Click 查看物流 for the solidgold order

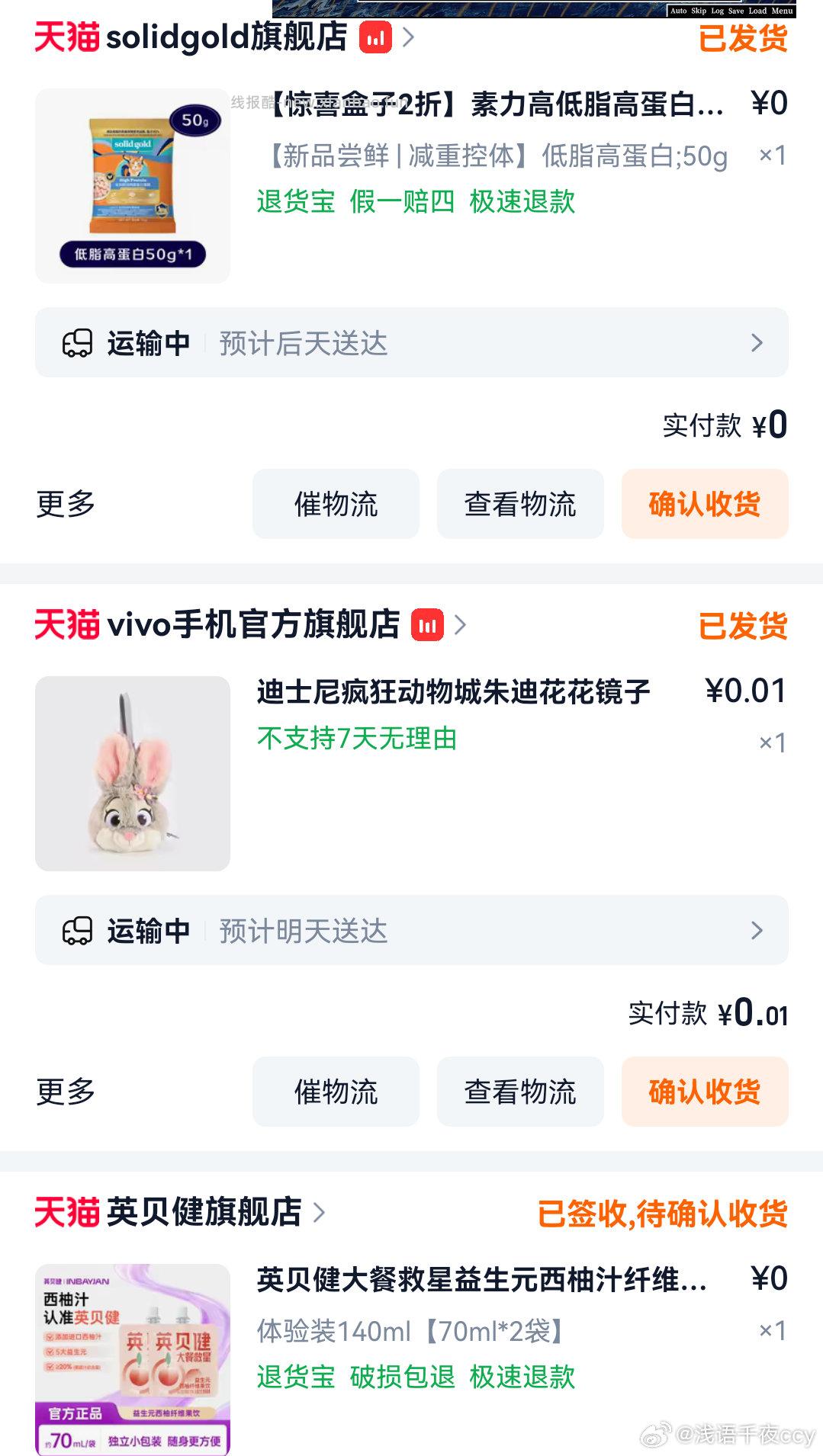click(x=520, y=504)
